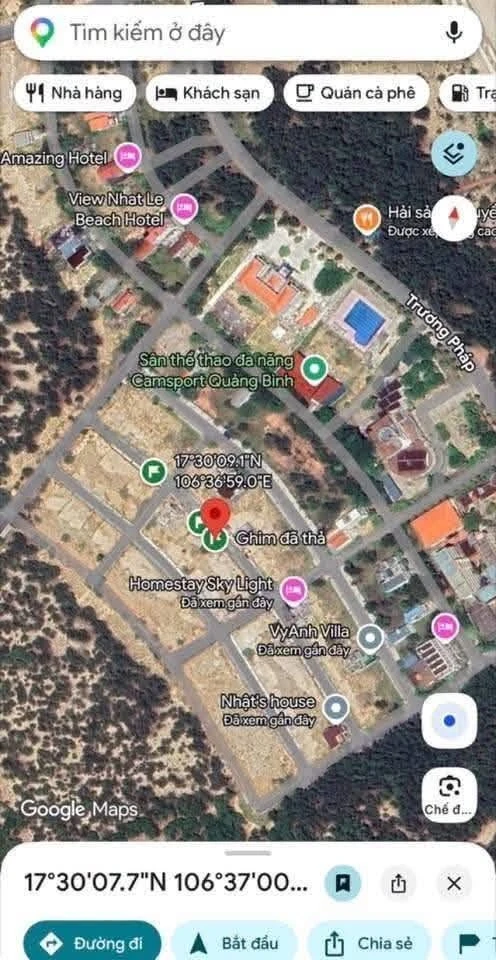Tap the compass to reorient map
The width and height of the screenshot is (496, 960).
click(x=454, y=217)
